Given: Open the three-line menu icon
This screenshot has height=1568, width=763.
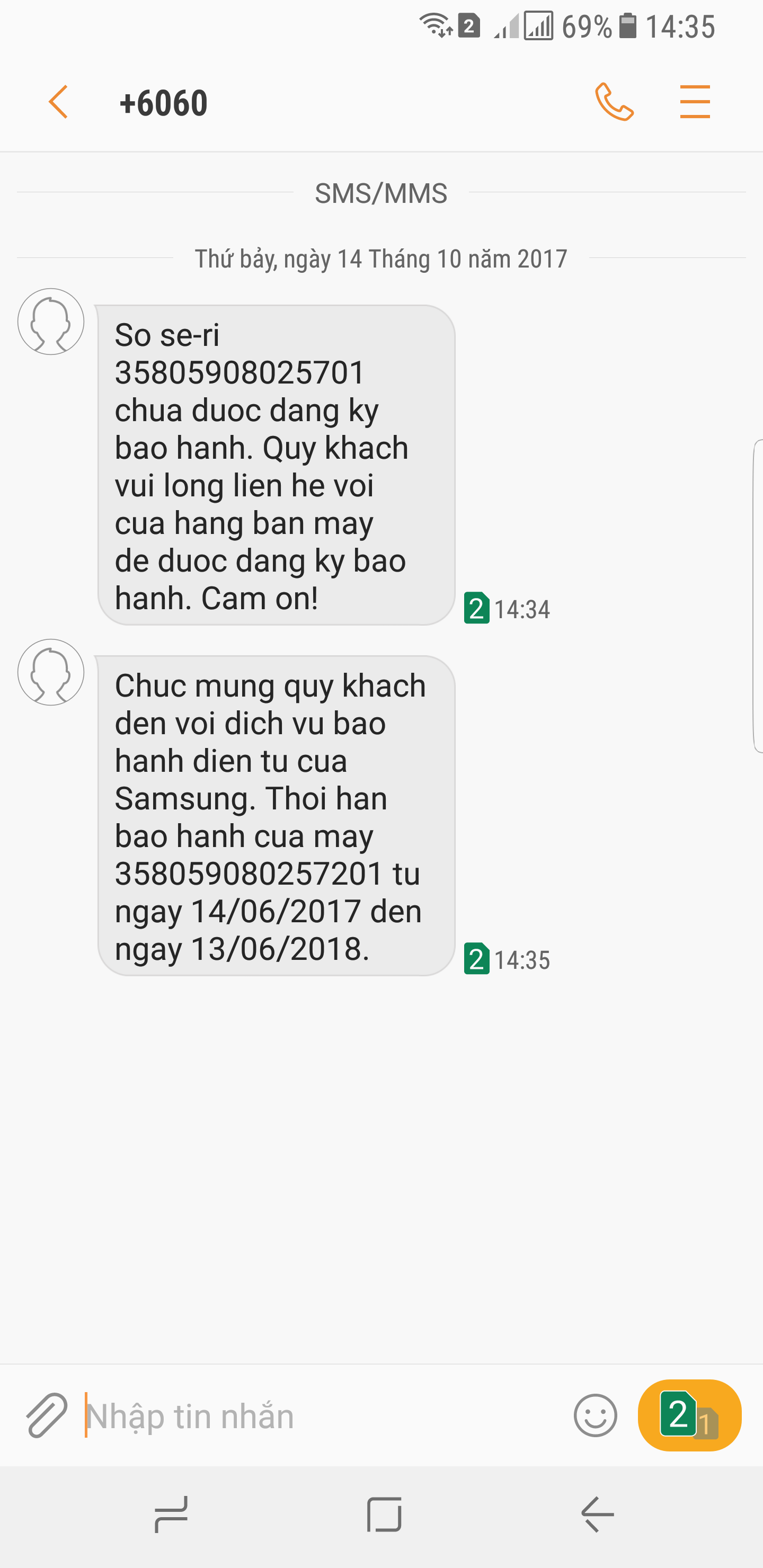Looking at the screenshot, I should [x=695, y=102].
